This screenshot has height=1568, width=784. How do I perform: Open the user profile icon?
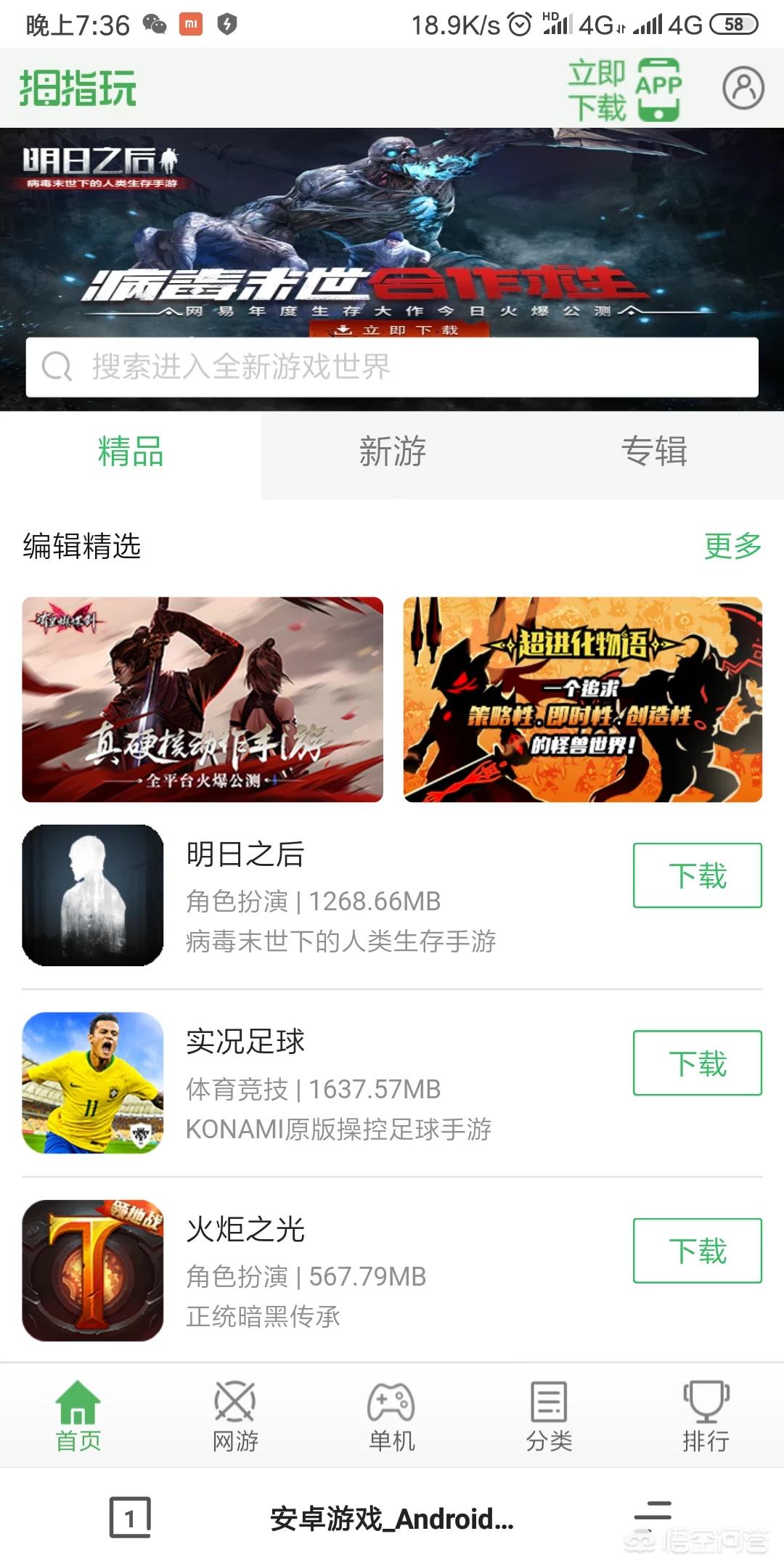743,89
